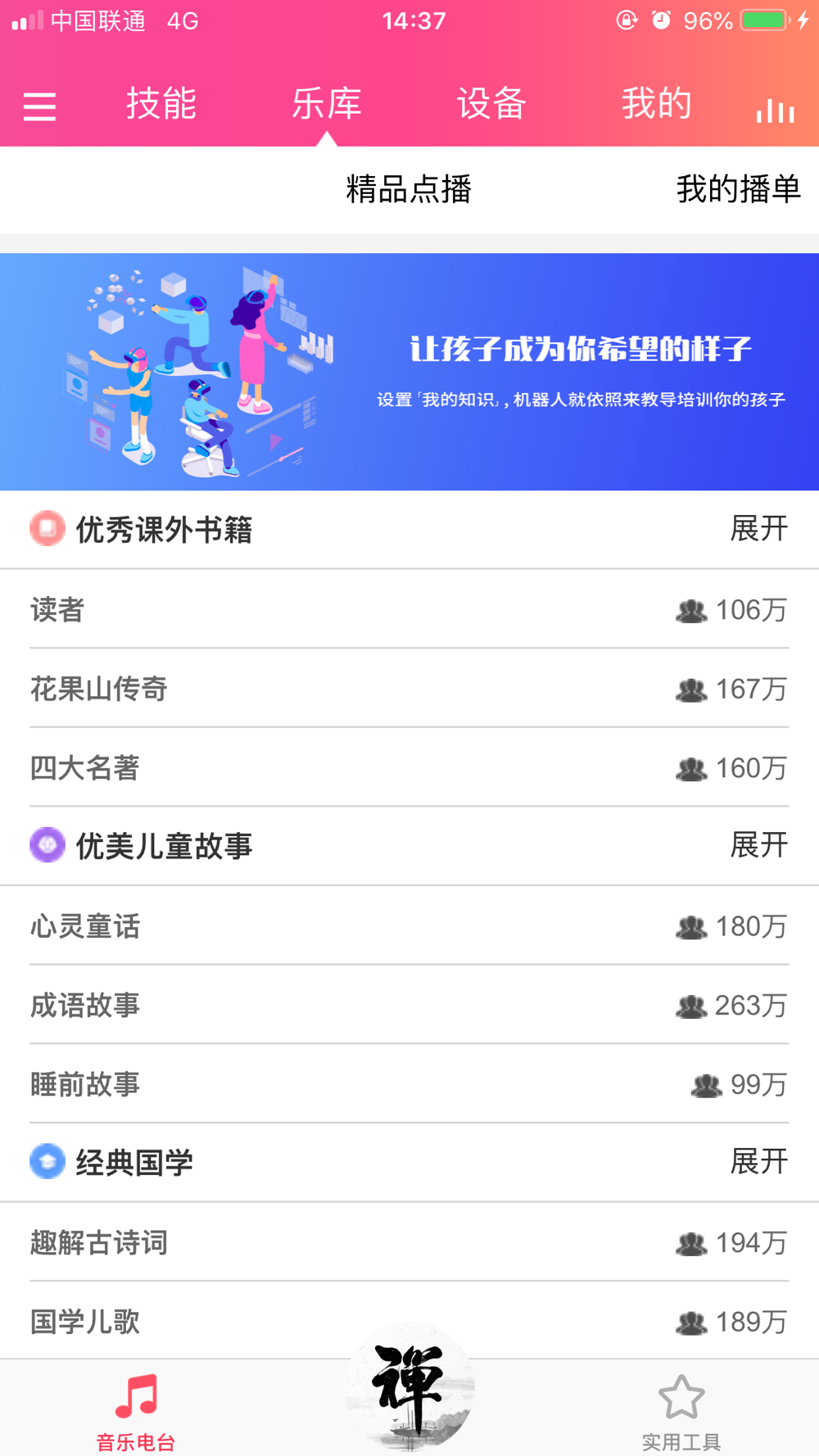Open the 读者 album
The width and height of the screenshot is (819, 1456).
(x=409, y=609)
